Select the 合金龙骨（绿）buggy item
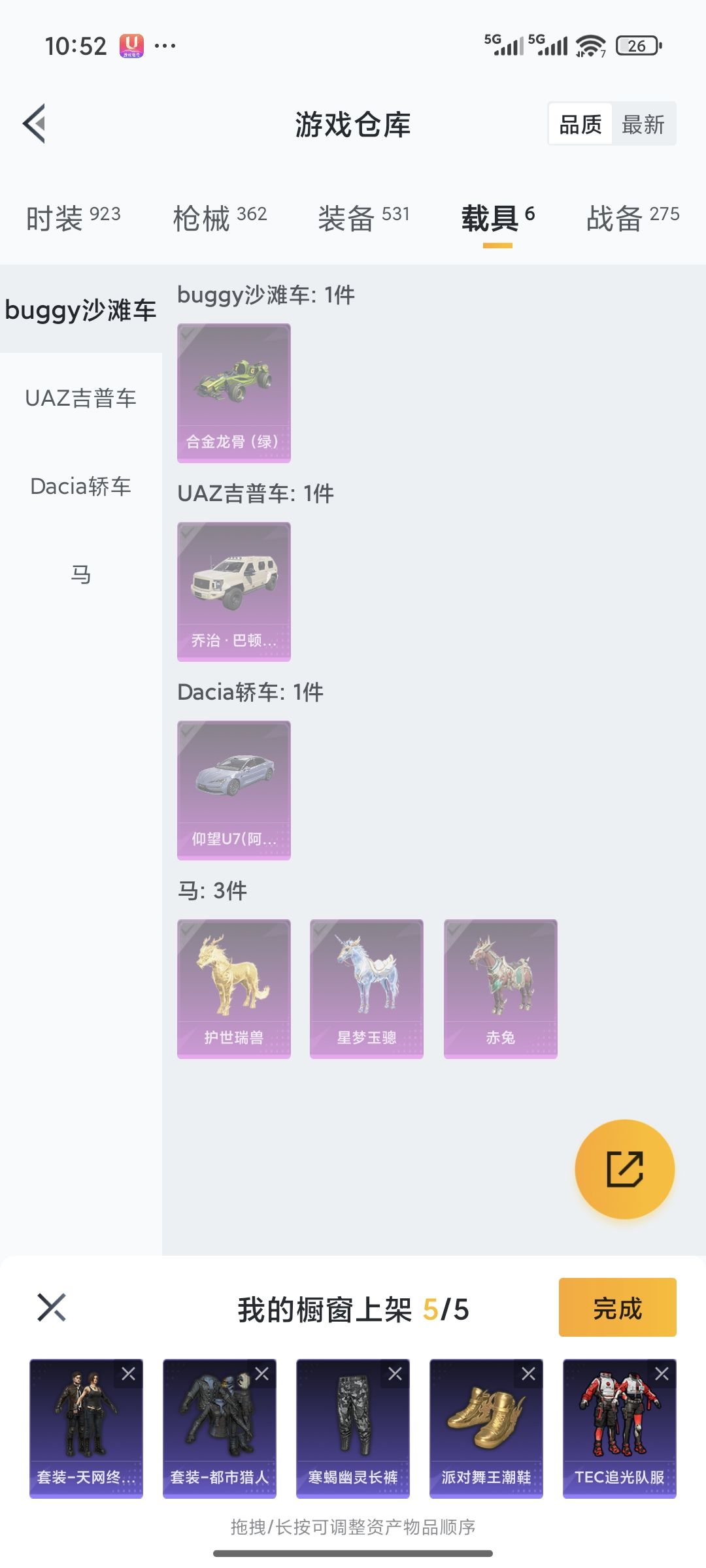The width and height of the screenshot is (706, 1568). tap(234, 393)
